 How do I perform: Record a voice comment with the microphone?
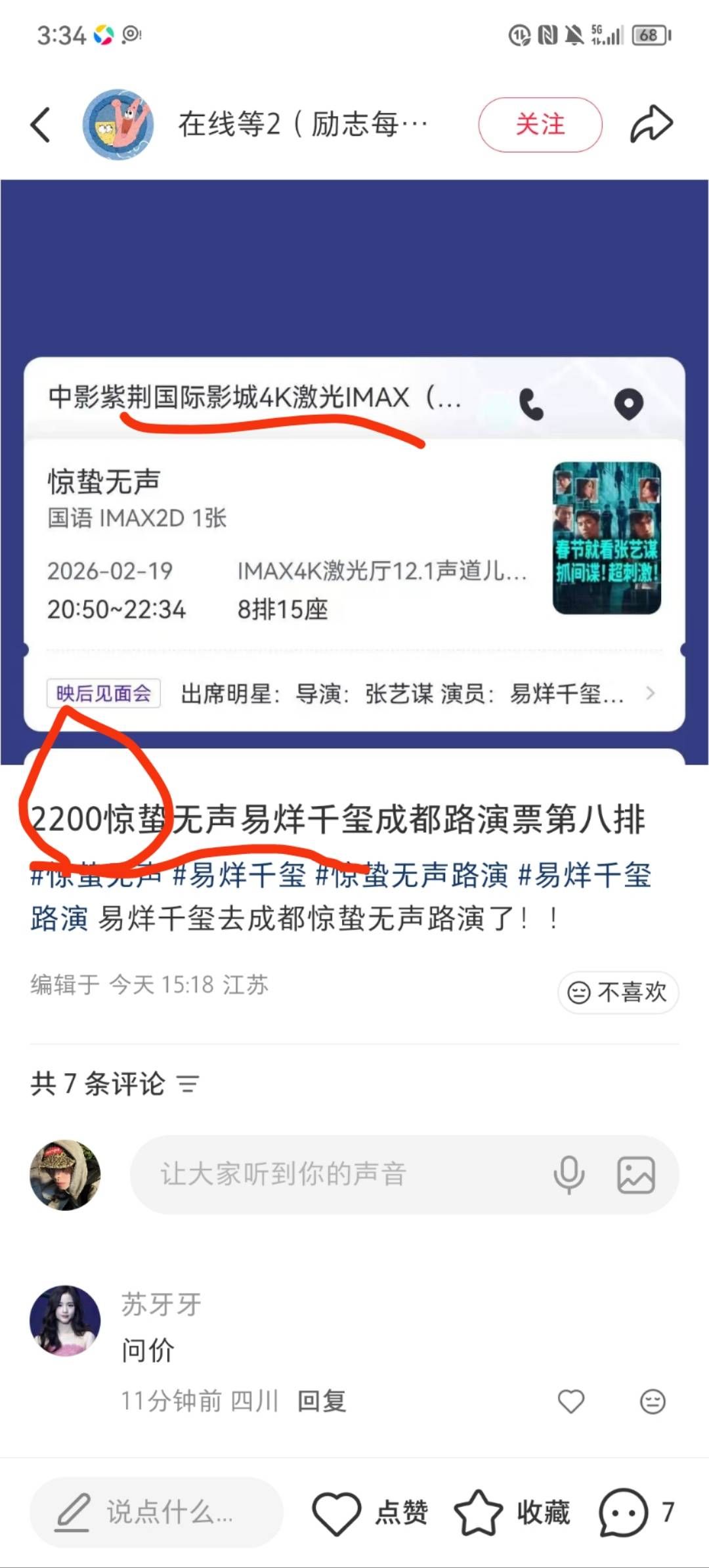click(x=569, y=1174)
